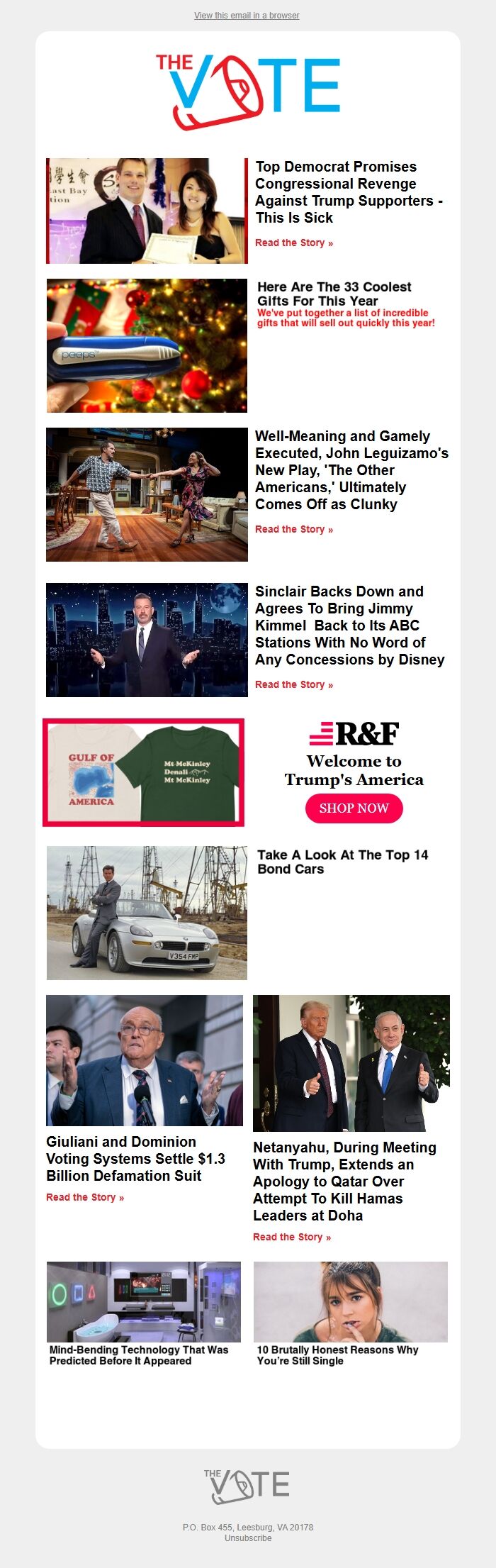
Task: Open the Top 14 Bond Cars photo
Action: [x=147, y=913]
